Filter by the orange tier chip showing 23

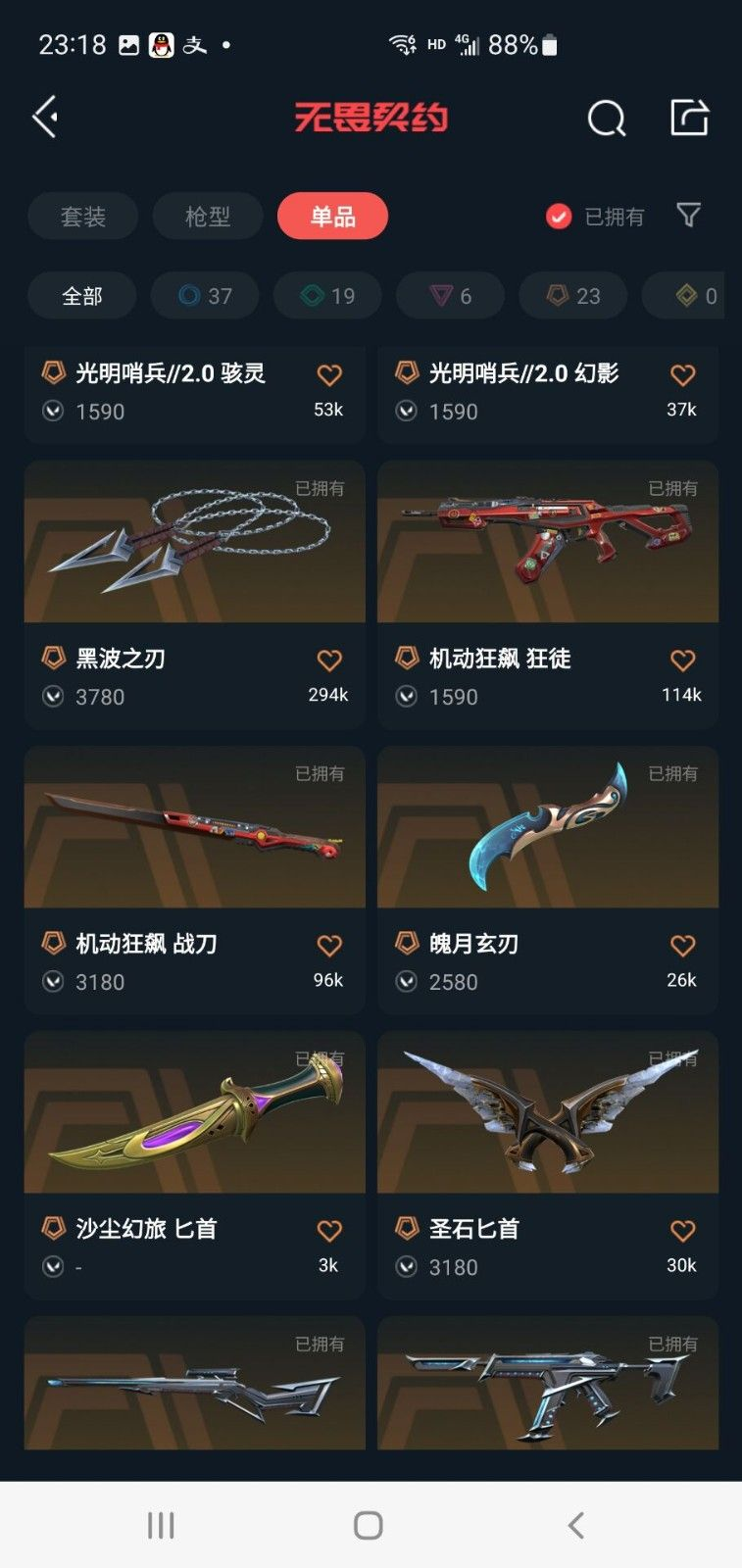(x=572, y=296)
